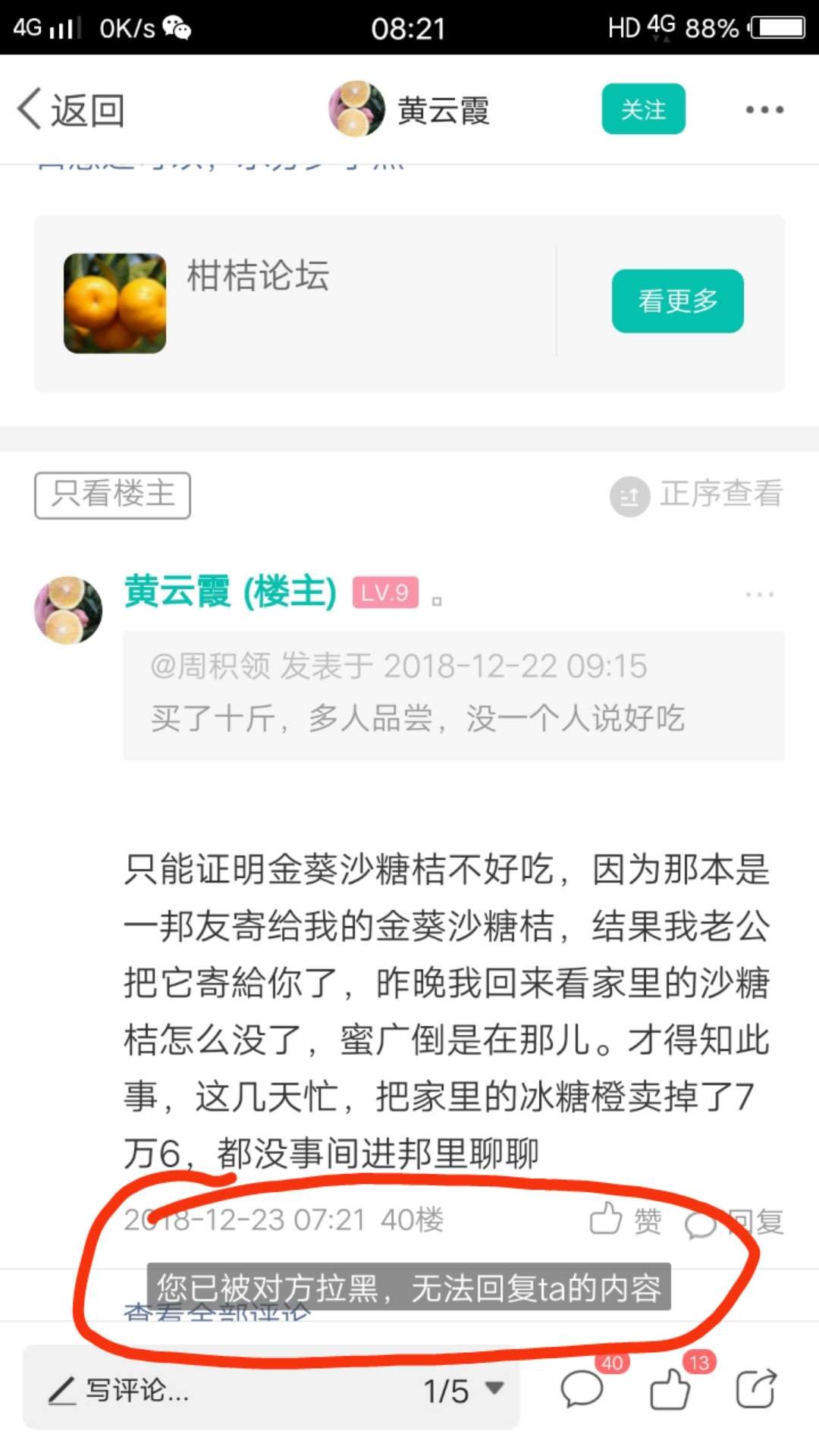This screenshot has height=1456, width=819.
Task: Open the top-right overflow menu
Action: 764,110
